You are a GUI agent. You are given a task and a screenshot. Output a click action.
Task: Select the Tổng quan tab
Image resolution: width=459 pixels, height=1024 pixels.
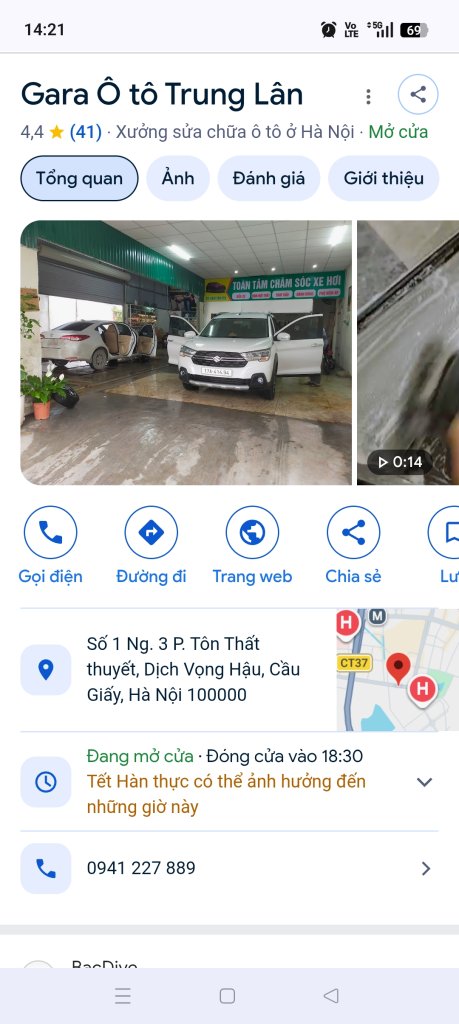(79, 178)
